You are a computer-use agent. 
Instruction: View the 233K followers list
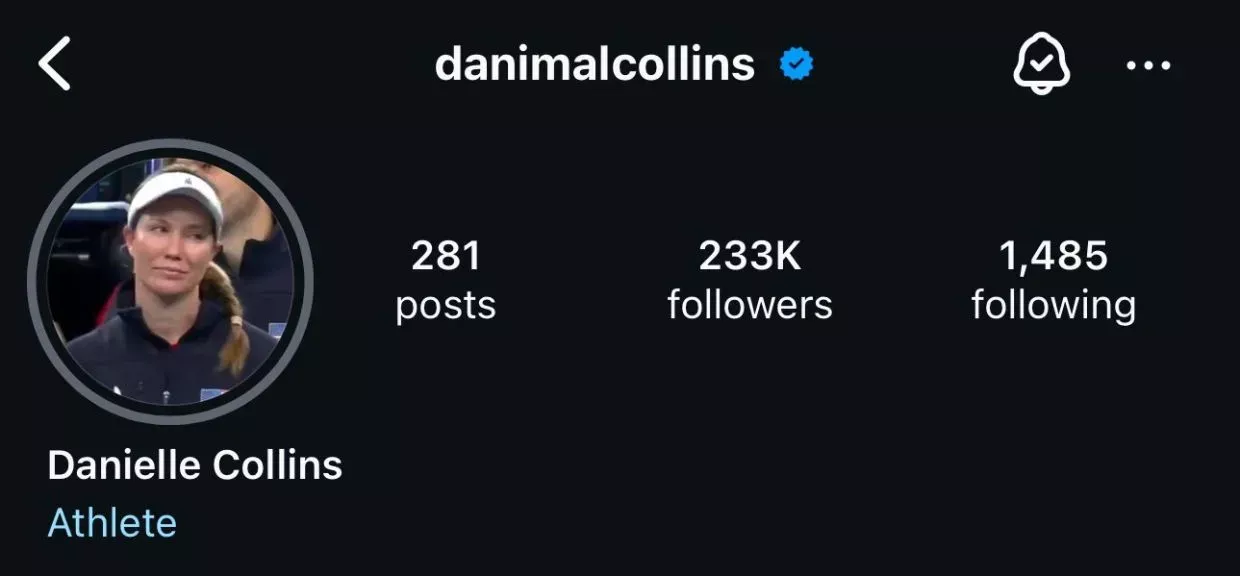click(x=750, y=280)
